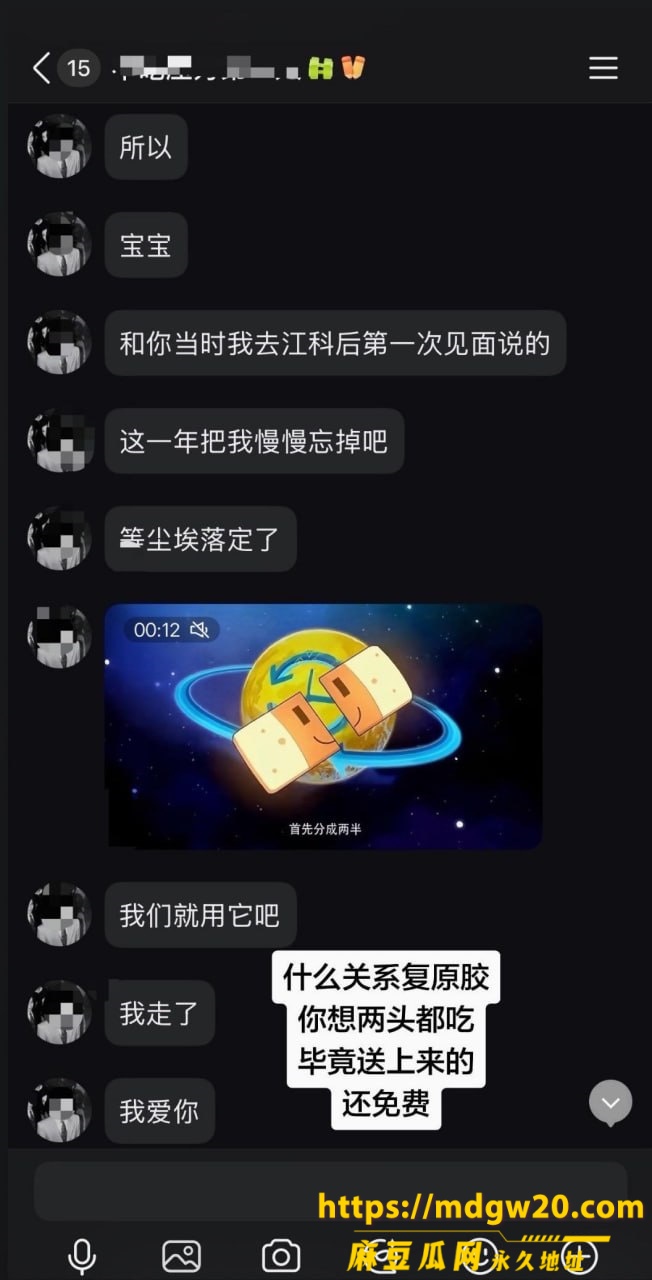Viewport: 652px width, 1280px height.
Task: Play the 00:12 video message
Action: click(x=323, y=727)
